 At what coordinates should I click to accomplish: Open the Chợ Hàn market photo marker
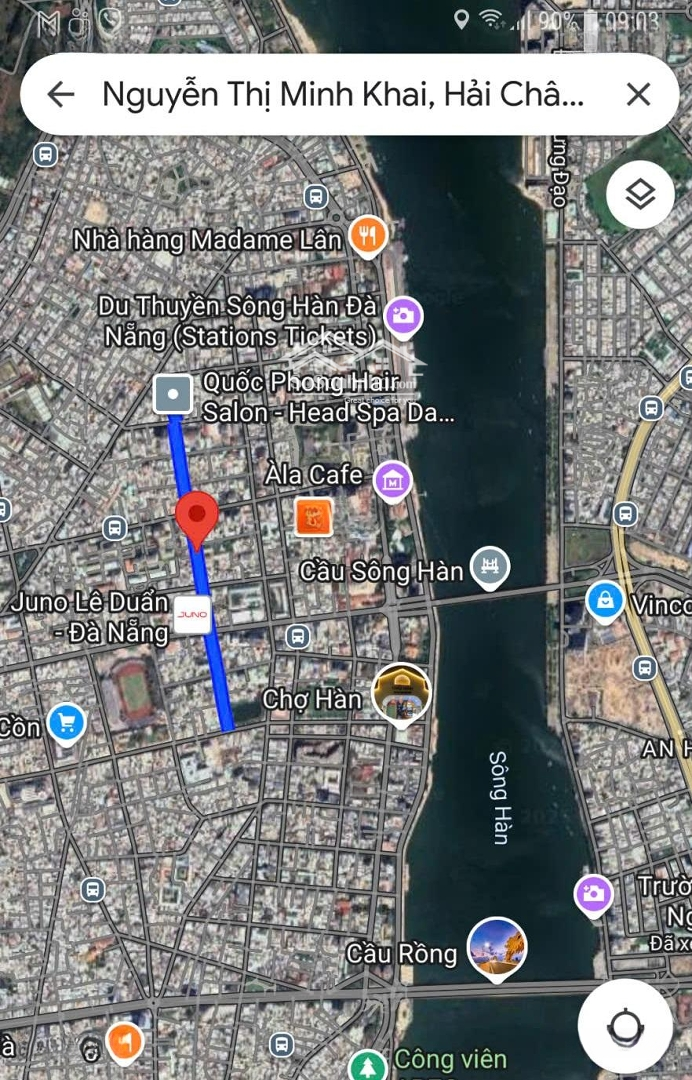coord(401,692)
